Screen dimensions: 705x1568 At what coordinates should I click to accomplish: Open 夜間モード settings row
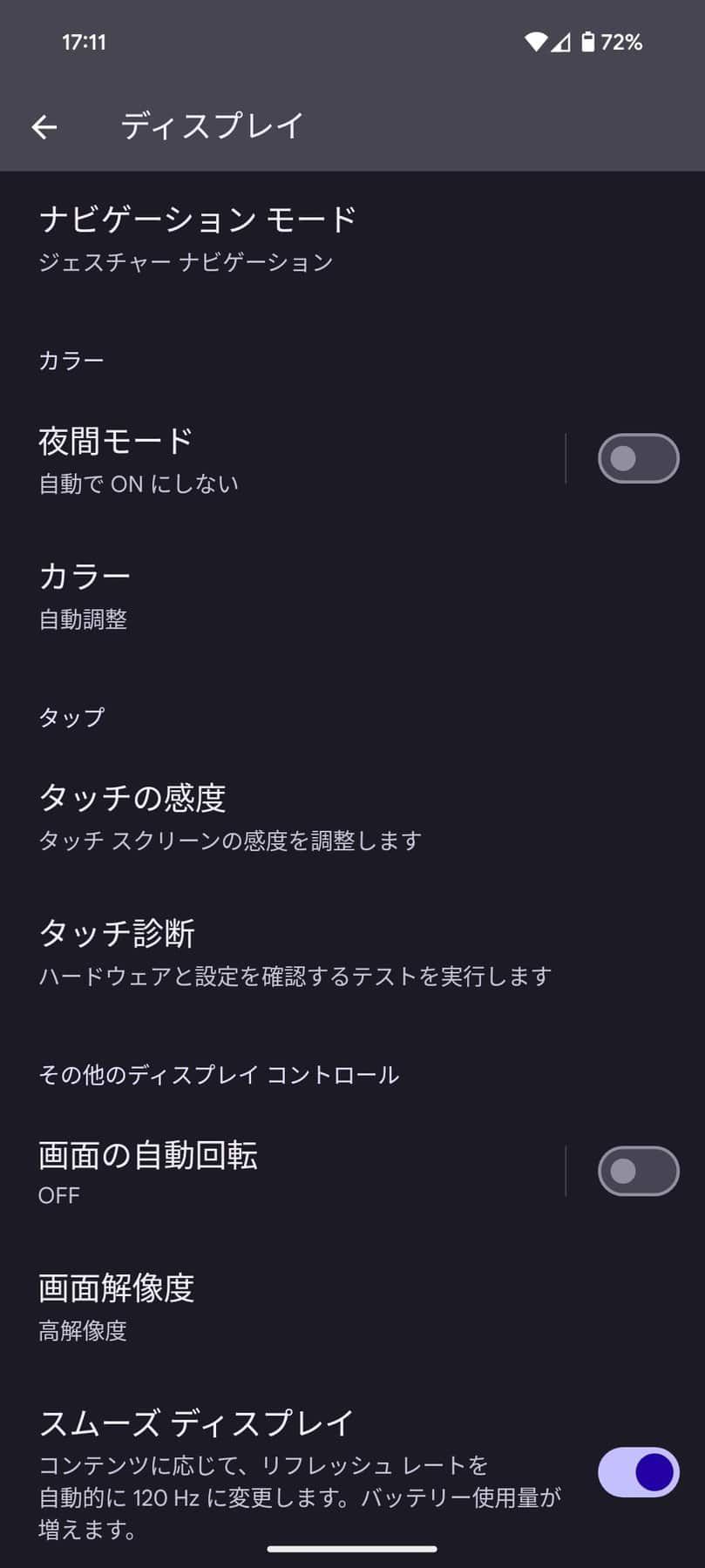point(261,459)
